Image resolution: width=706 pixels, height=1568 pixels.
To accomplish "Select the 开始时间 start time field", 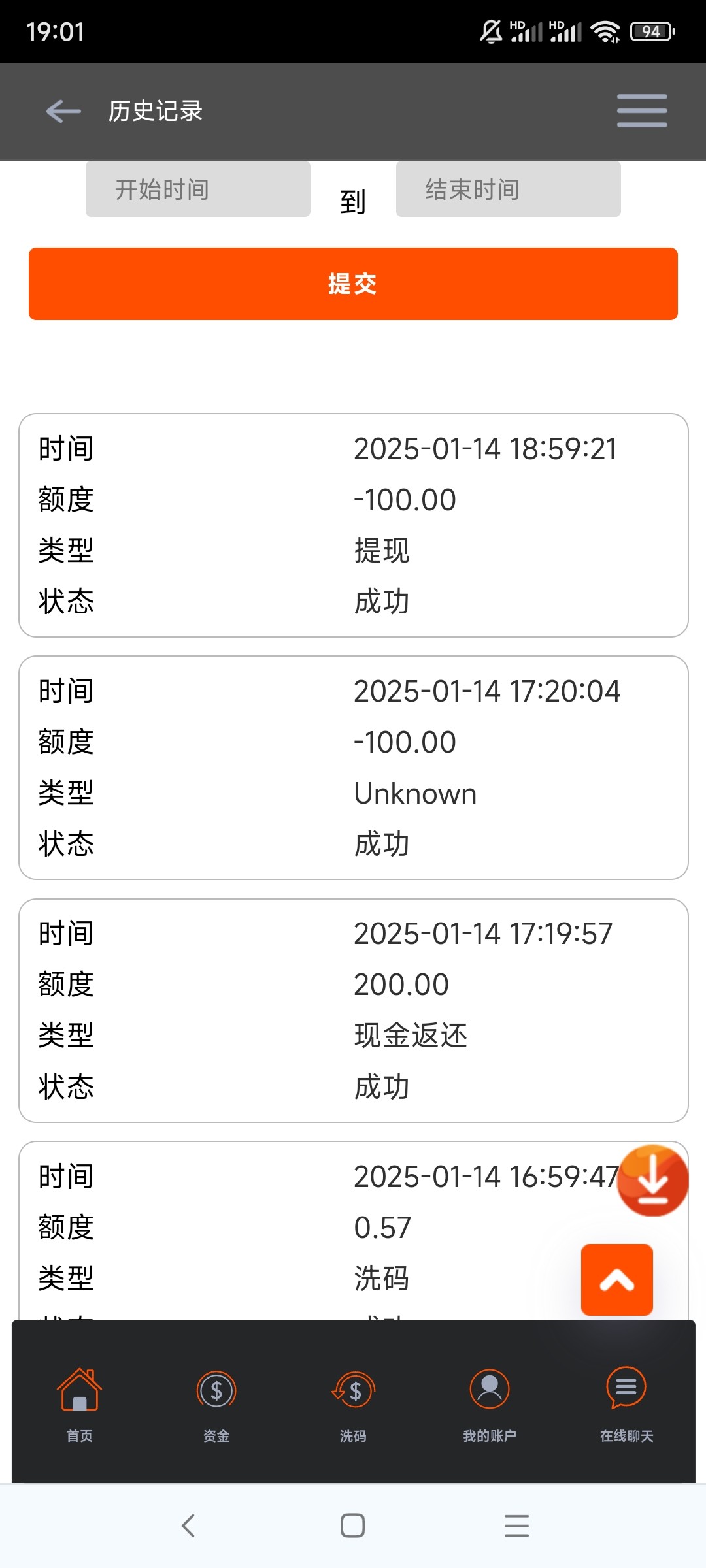I will [198, 189].
